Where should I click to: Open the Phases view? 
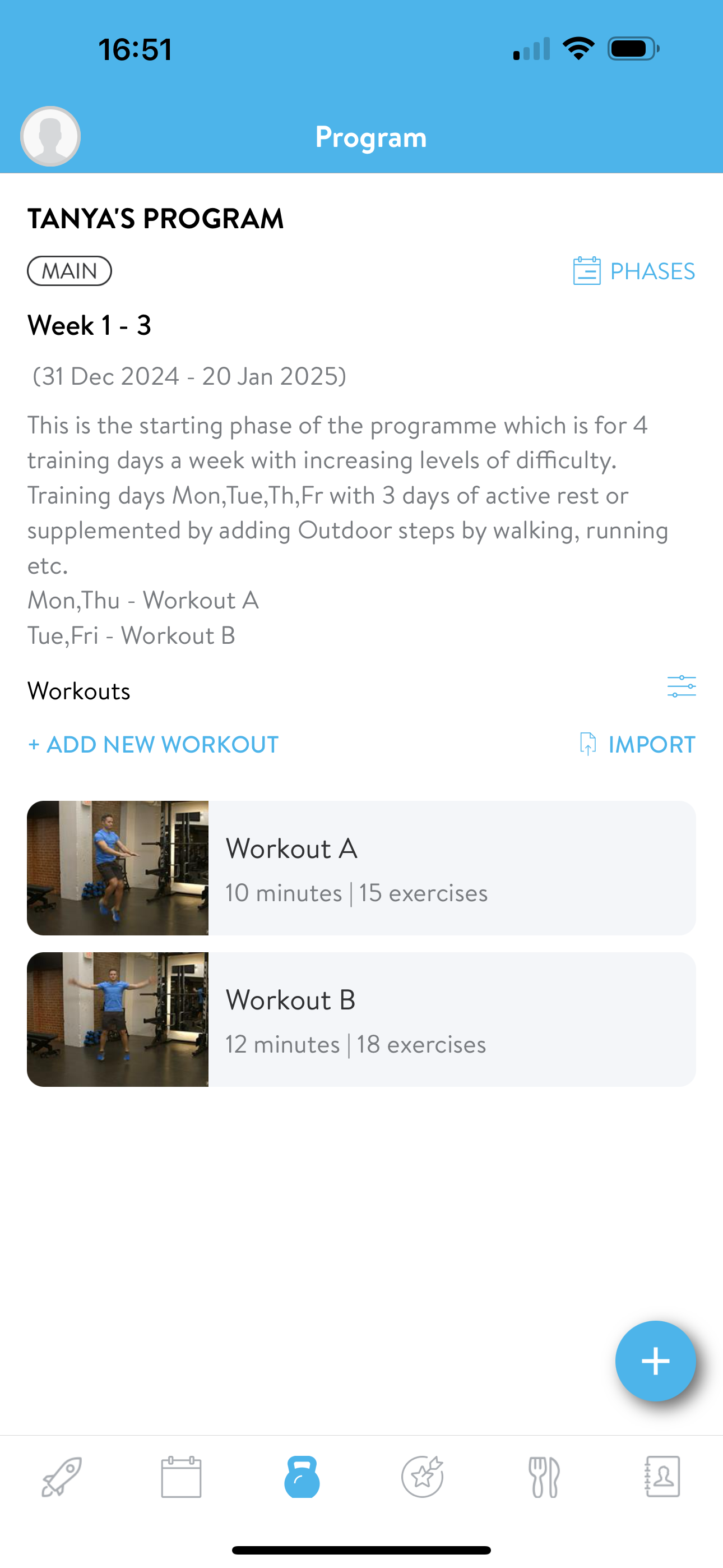(x=634, y=271)
